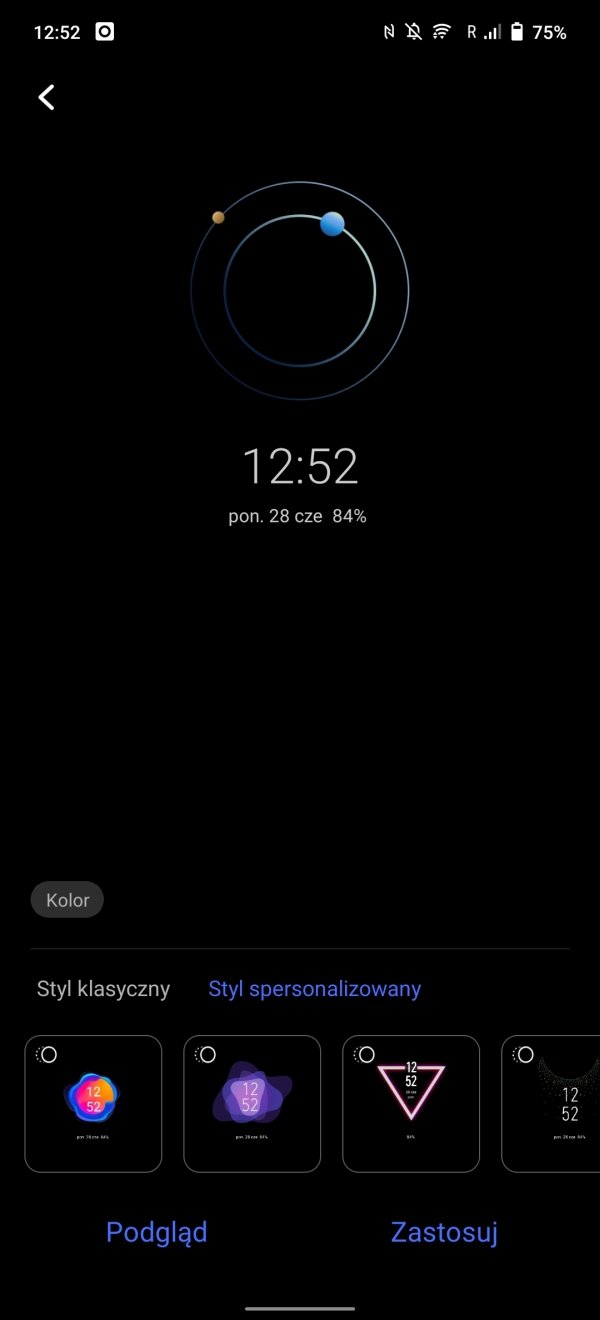
Task: Choose the purple blob clock style
Action: click(x=252, y=1103)
